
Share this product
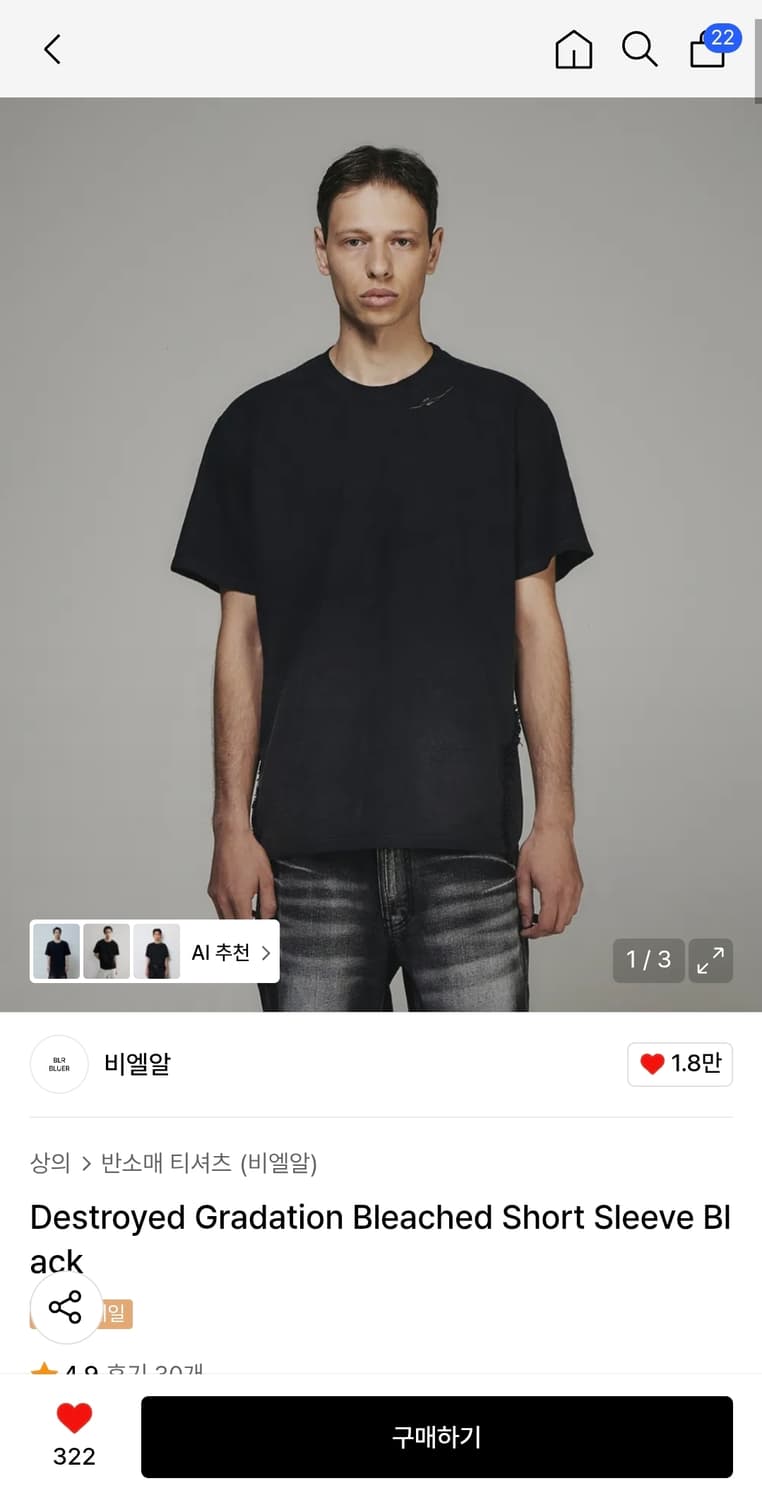point(66,1307)
